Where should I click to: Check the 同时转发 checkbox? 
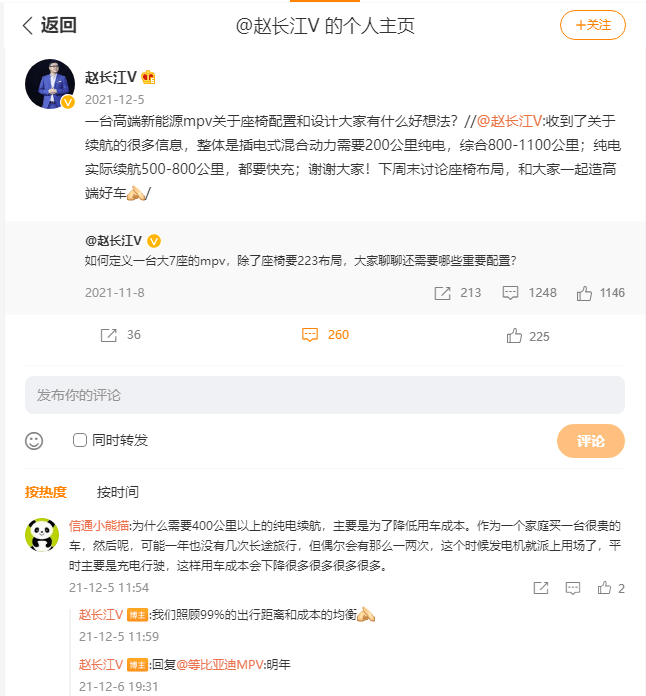(80, 440)
